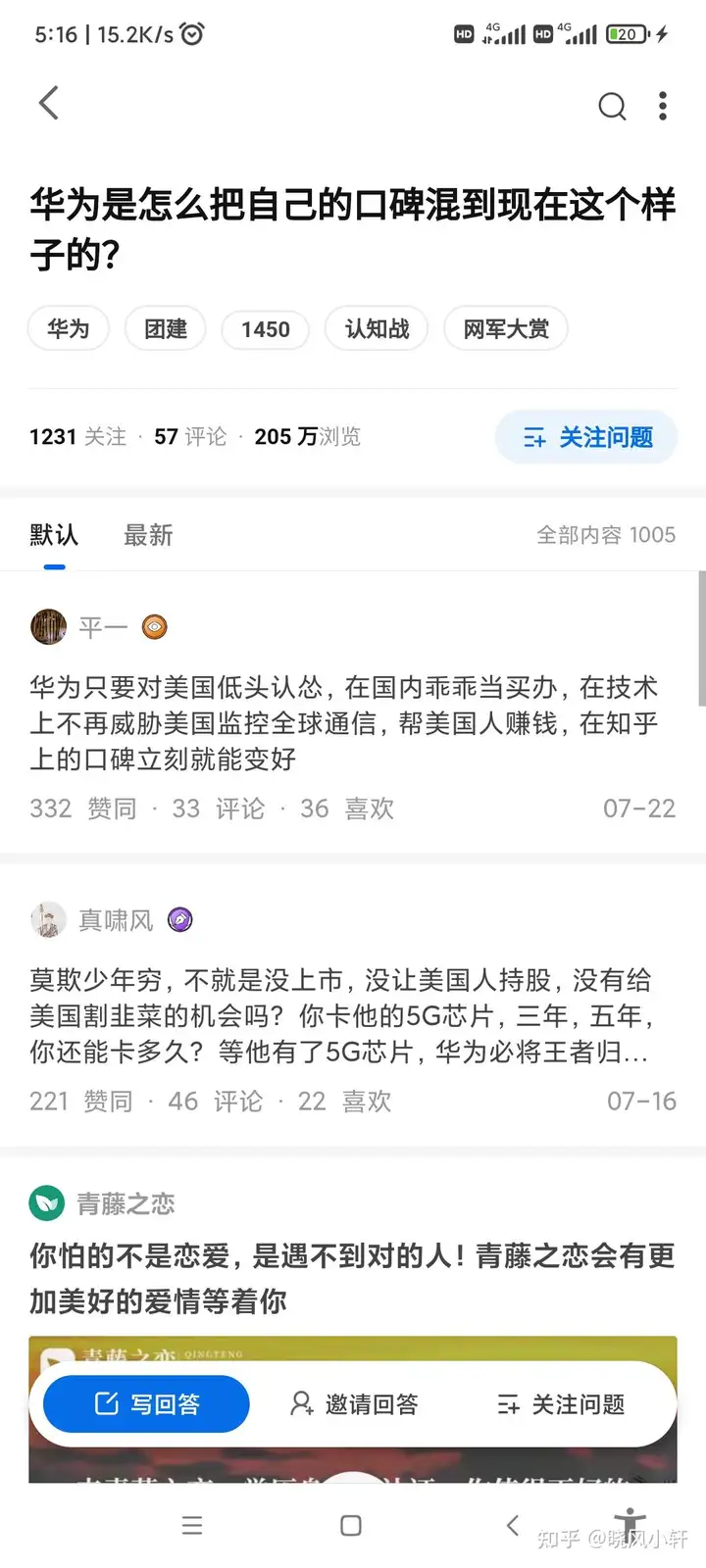This screenshot has width=706, height=1568.
Task: Open the answer by 平一
Action: point(343,723)
